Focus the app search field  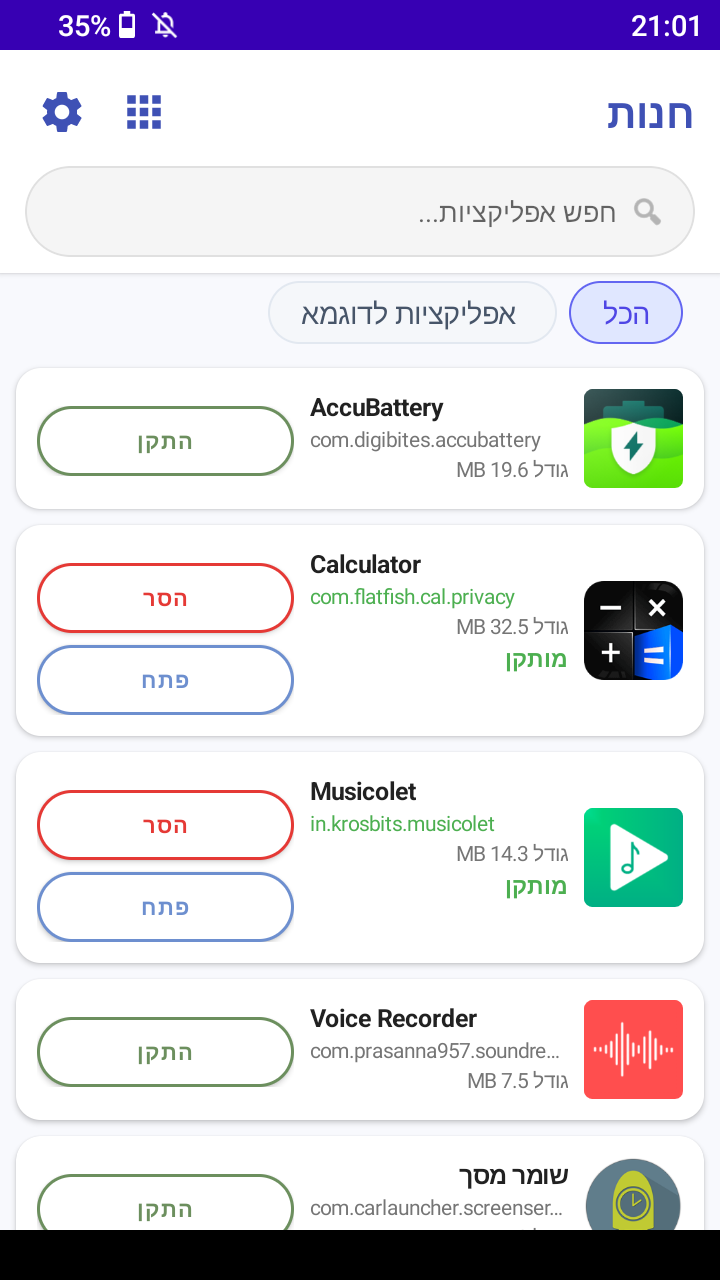click(360, 212)
